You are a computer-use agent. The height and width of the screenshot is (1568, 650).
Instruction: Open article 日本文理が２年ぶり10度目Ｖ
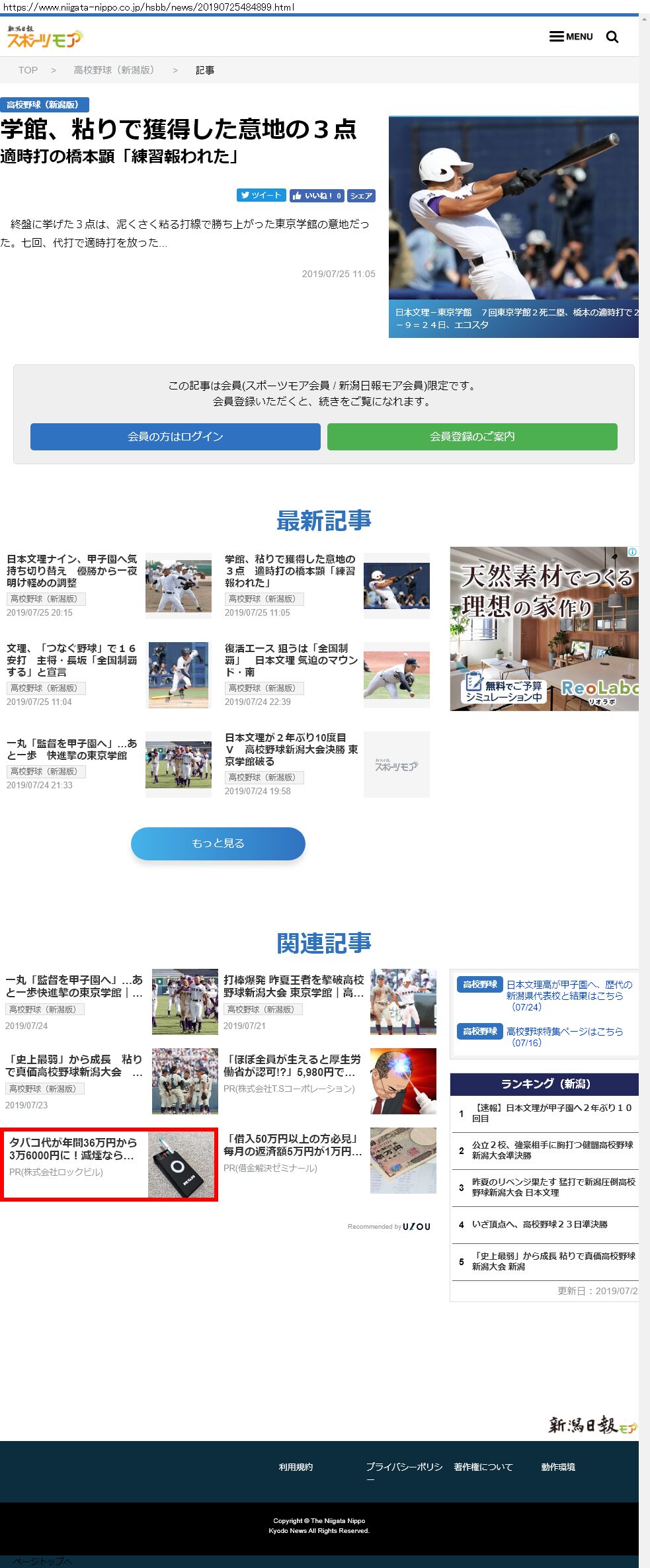(x=291, y=749)
